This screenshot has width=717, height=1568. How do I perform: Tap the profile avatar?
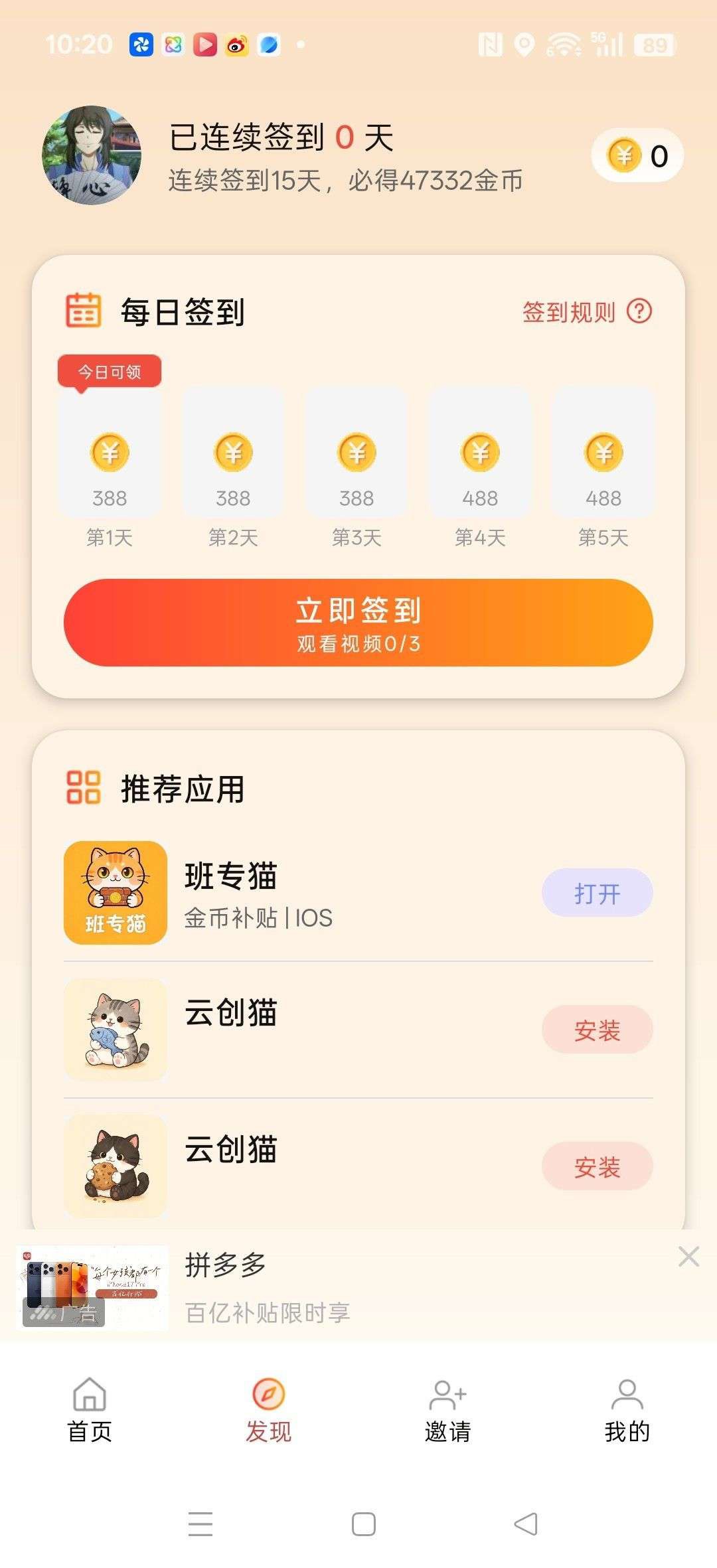[92, 155]
